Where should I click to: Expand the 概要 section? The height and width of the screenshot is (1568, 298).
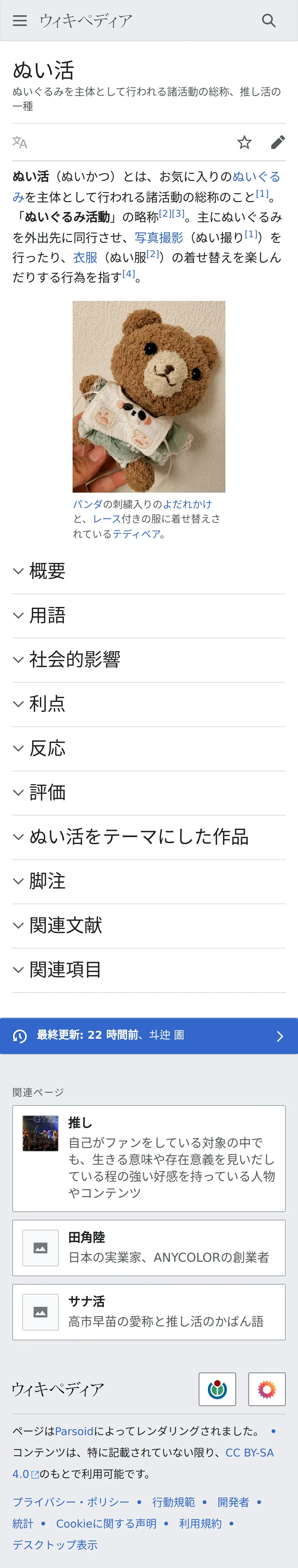(x=149, y=571)
